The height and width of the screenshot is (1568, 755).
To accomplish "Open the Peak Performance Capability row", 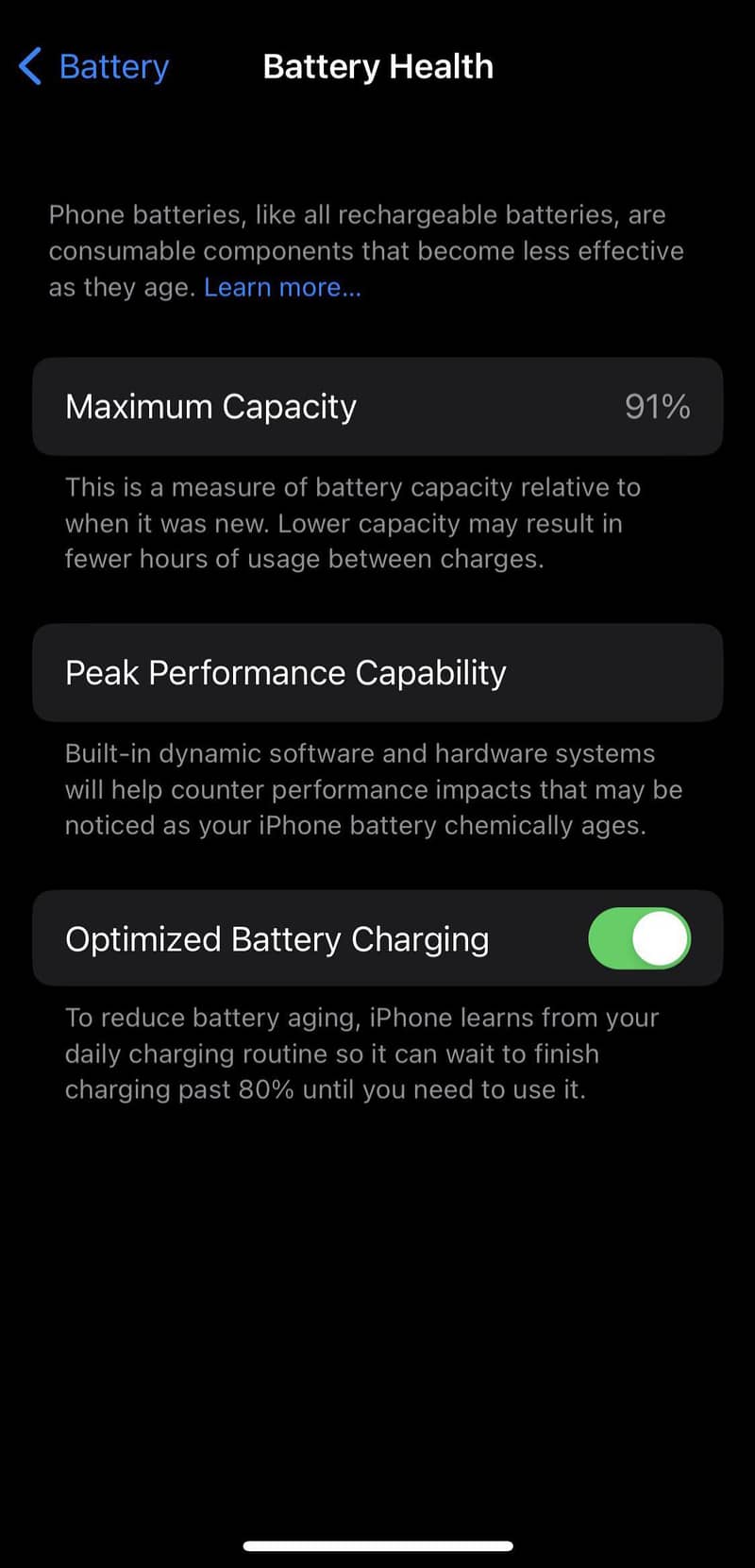I will tap(377, 673).
